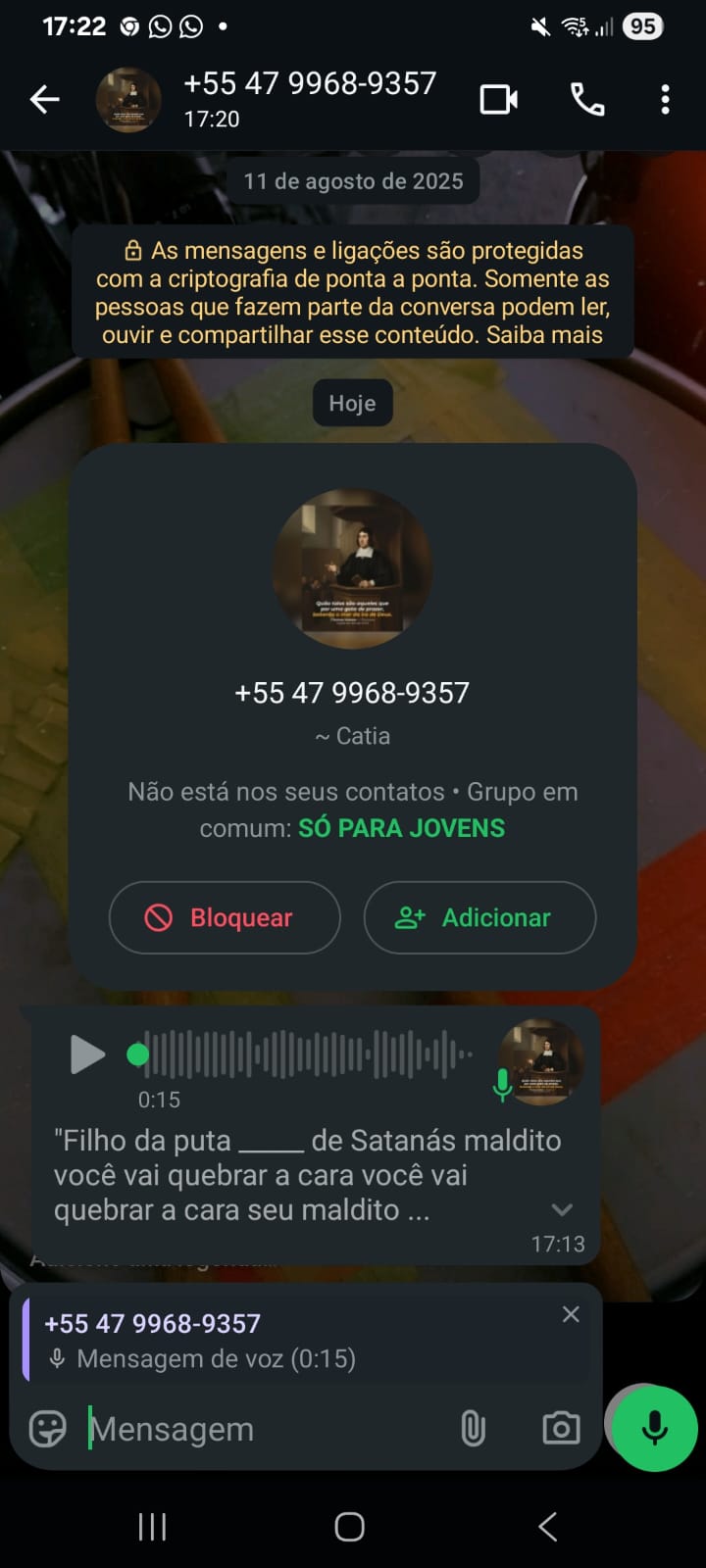
Task: Cancel the reply to the voice message
Action: (571, 1315)
